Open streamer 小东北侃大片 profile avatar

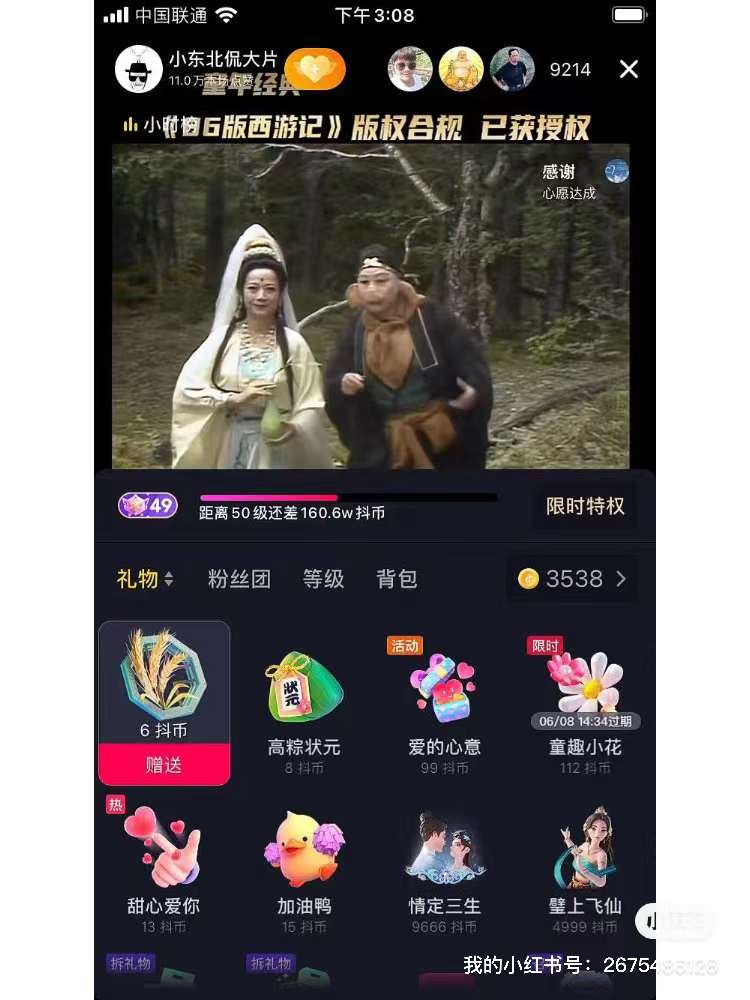pyautogui.click(x=139, y=69)
